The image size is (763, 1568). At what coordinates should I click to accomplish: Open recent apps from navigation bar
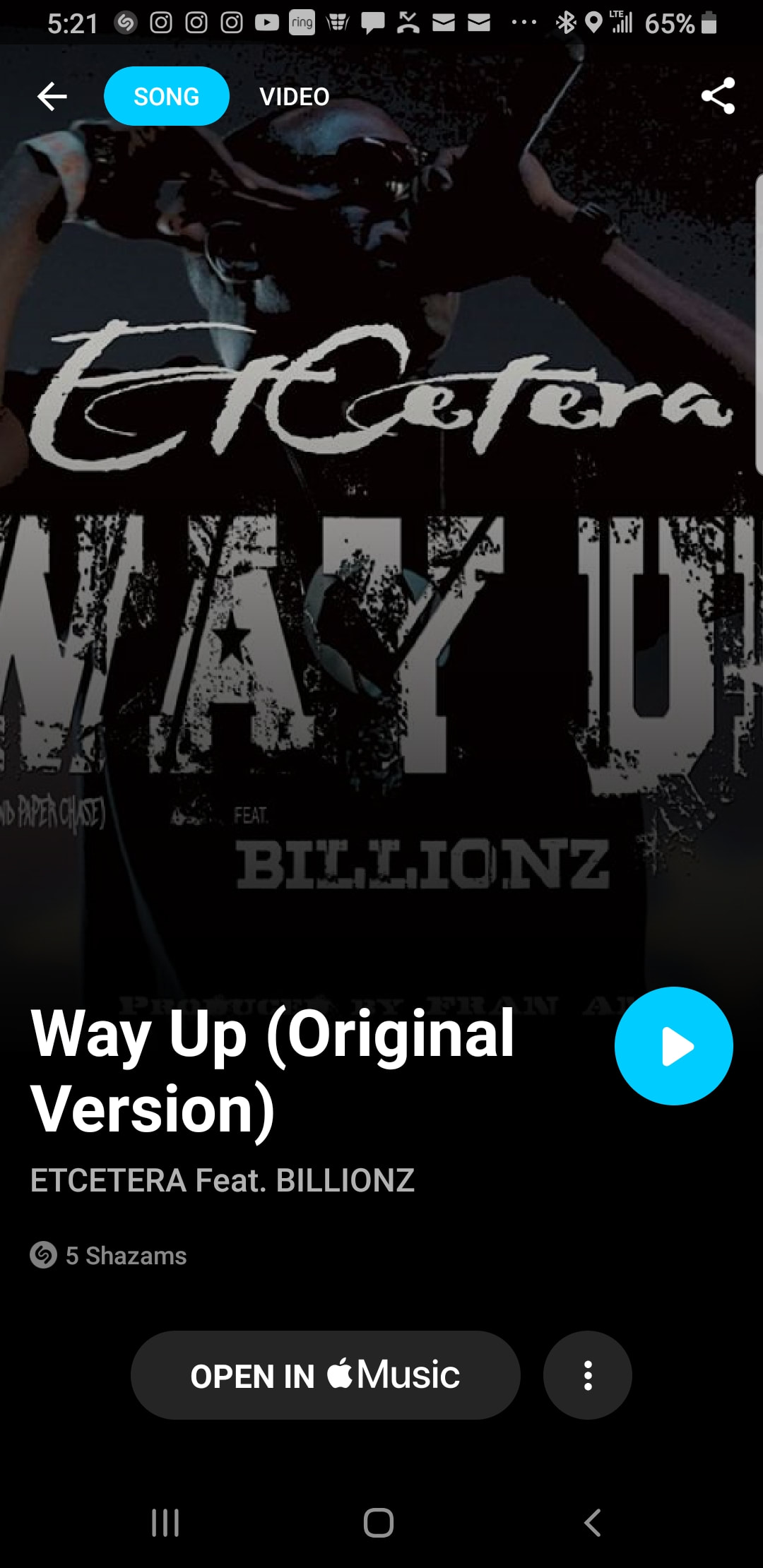(165, 1522)
